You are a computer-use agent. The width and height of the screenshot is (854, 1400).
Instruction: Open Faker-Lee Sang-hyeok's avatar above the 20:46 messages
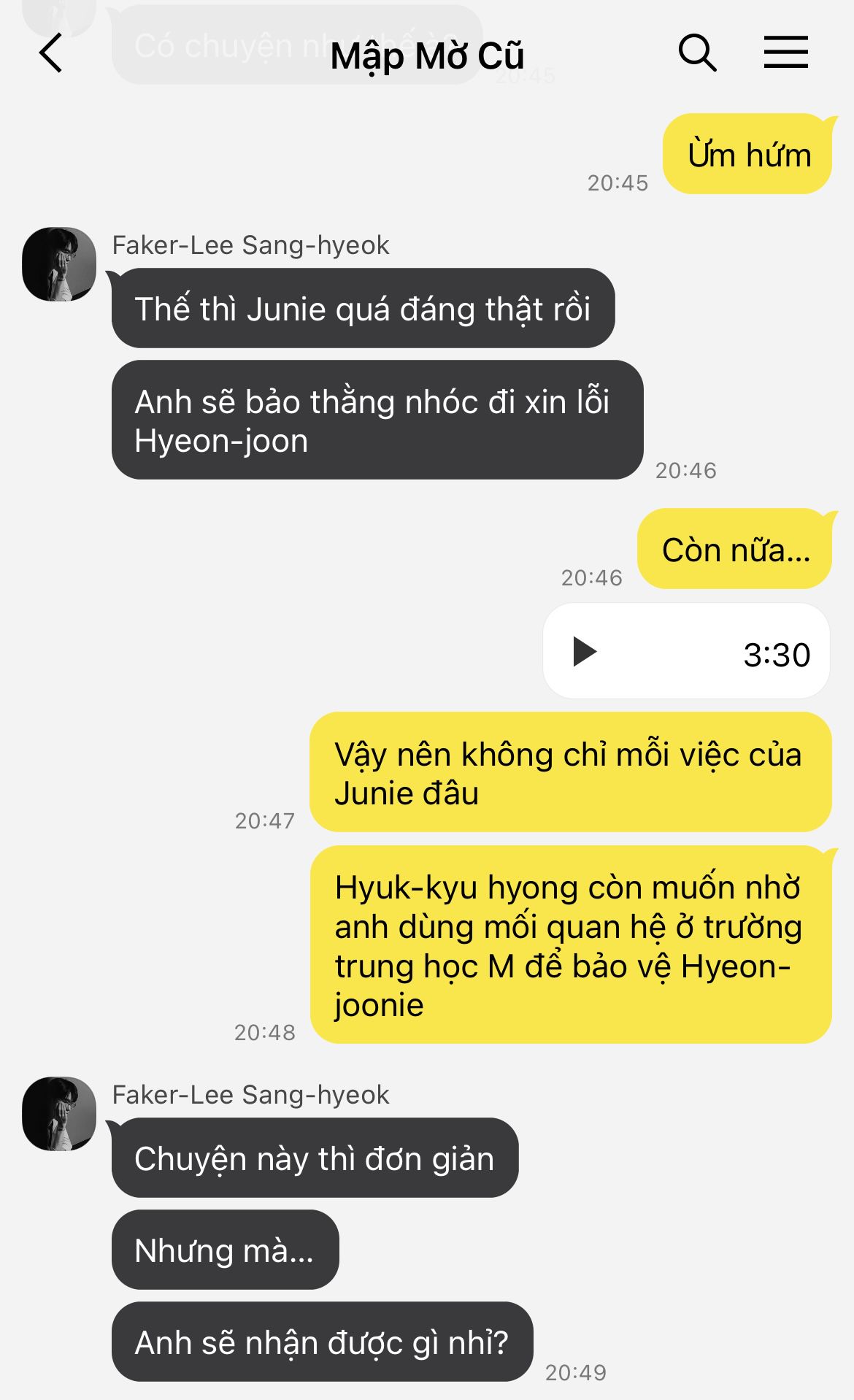[59, 264]
